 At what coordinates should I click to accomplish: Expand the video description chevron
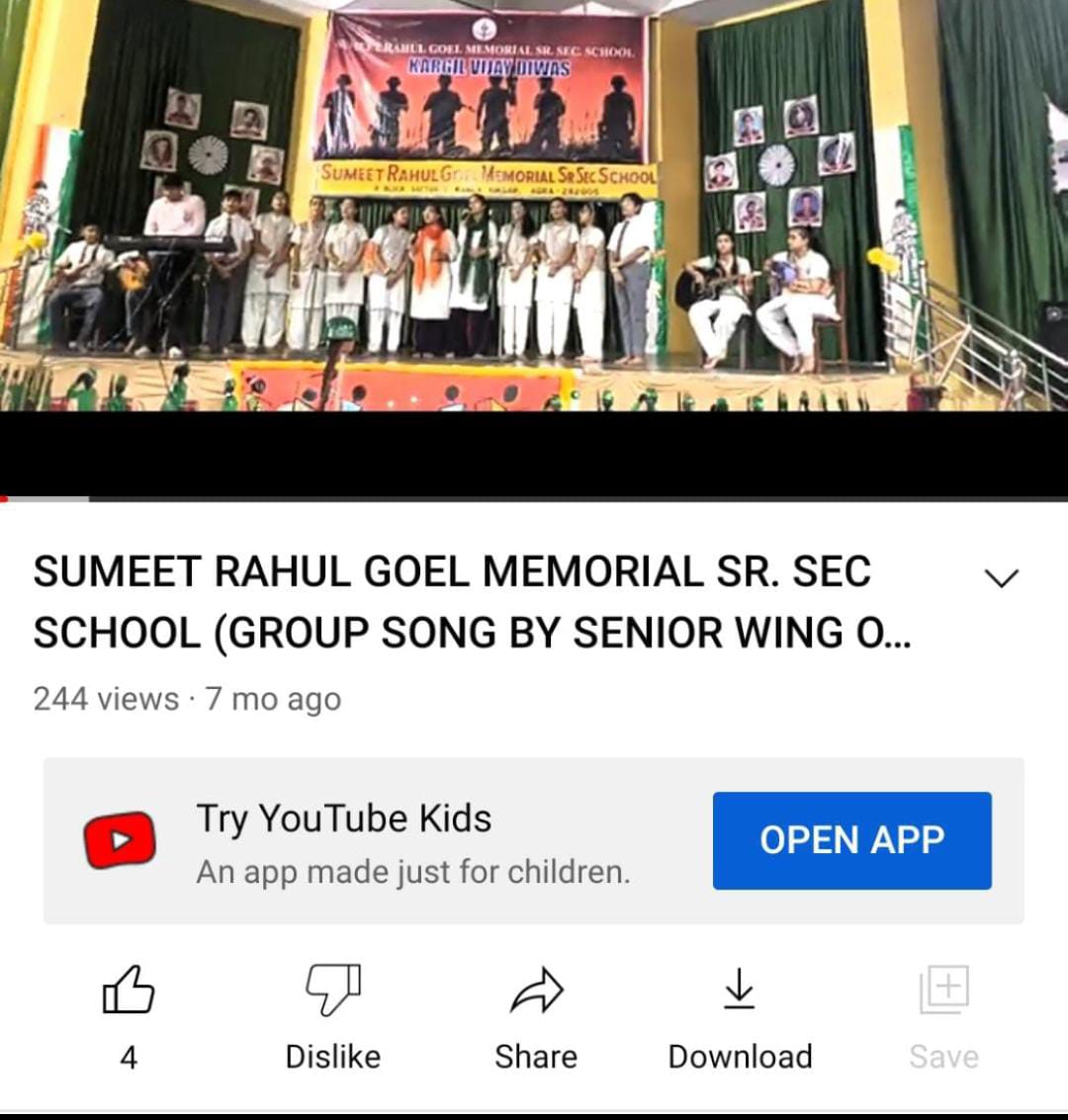click(1002, 577)
